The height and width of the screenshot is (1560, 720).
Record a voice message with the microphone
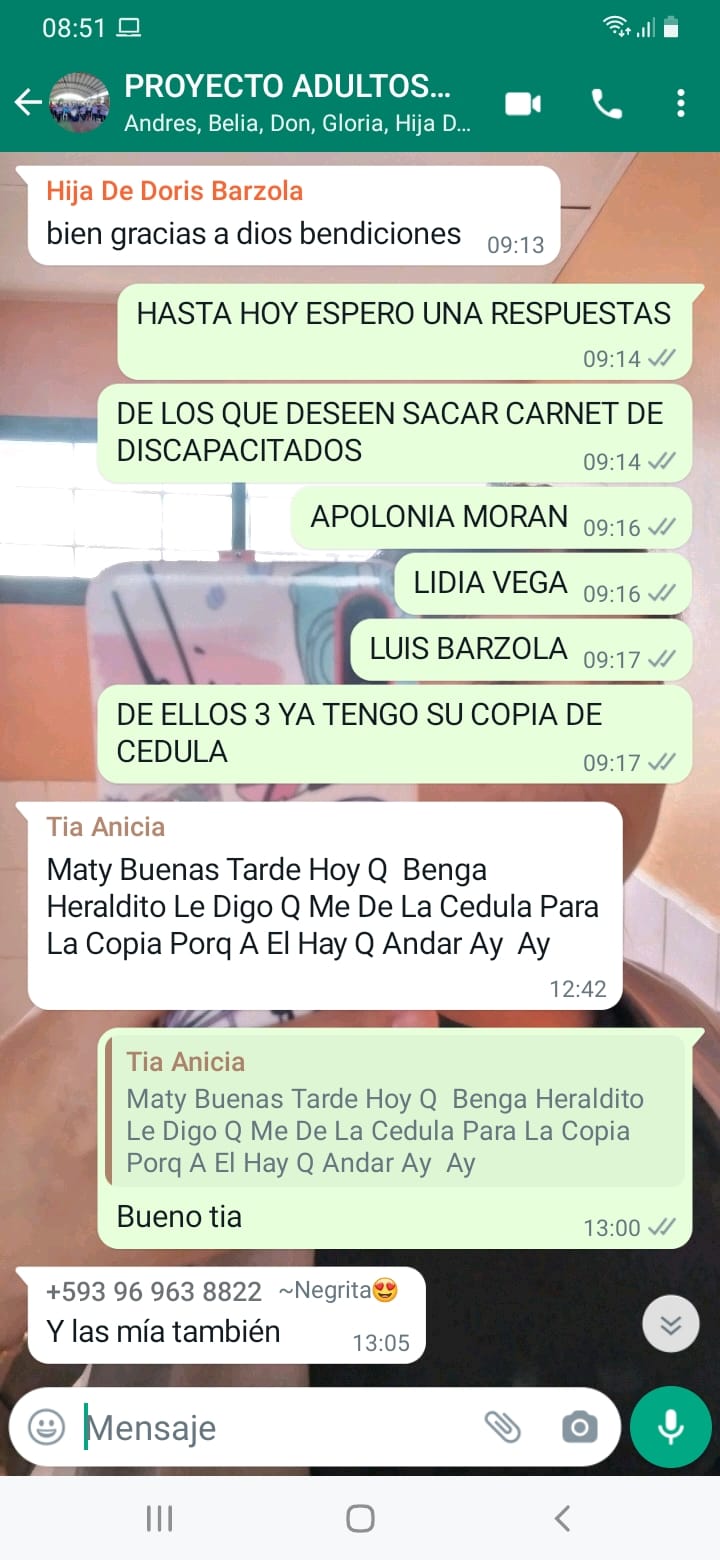coord(670,1427)
